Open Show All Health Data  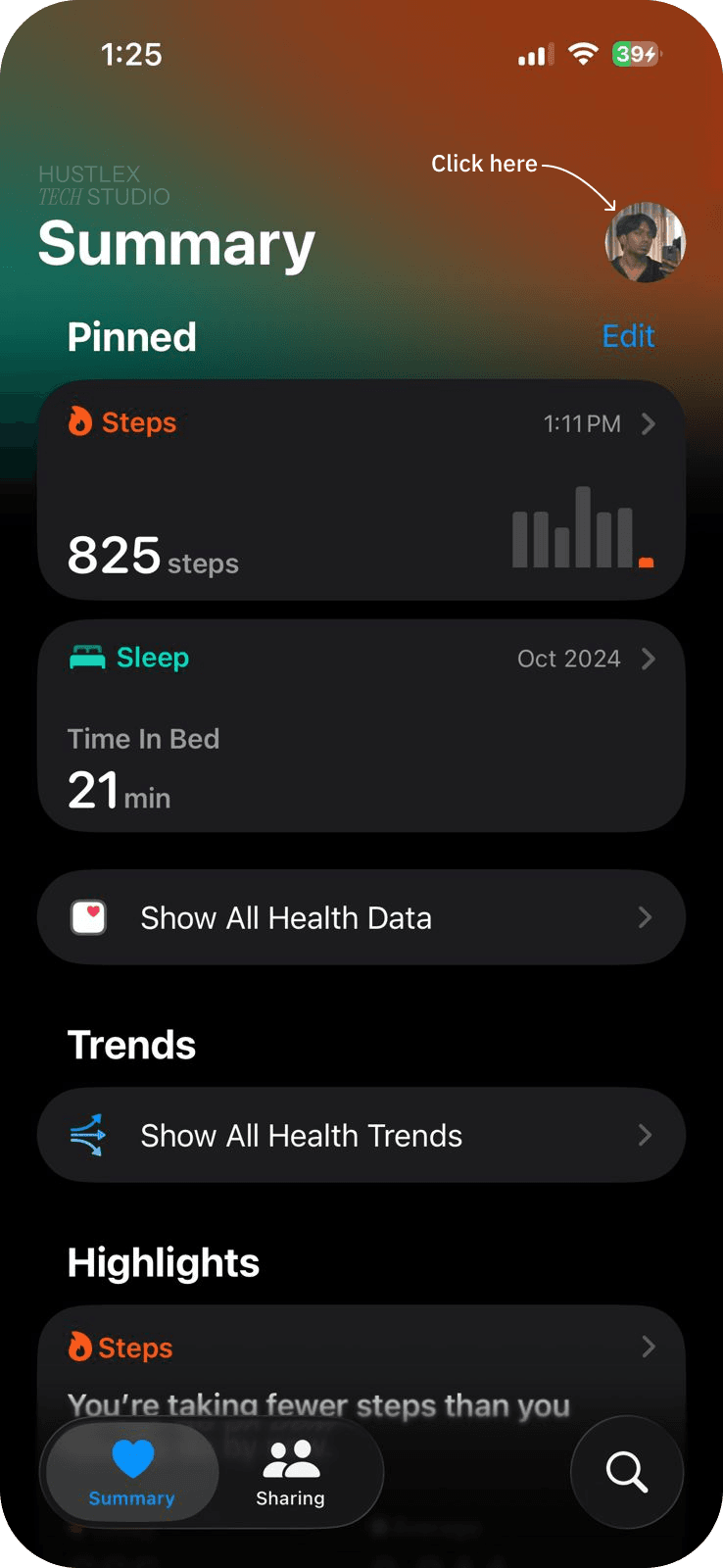pos(361,917)
